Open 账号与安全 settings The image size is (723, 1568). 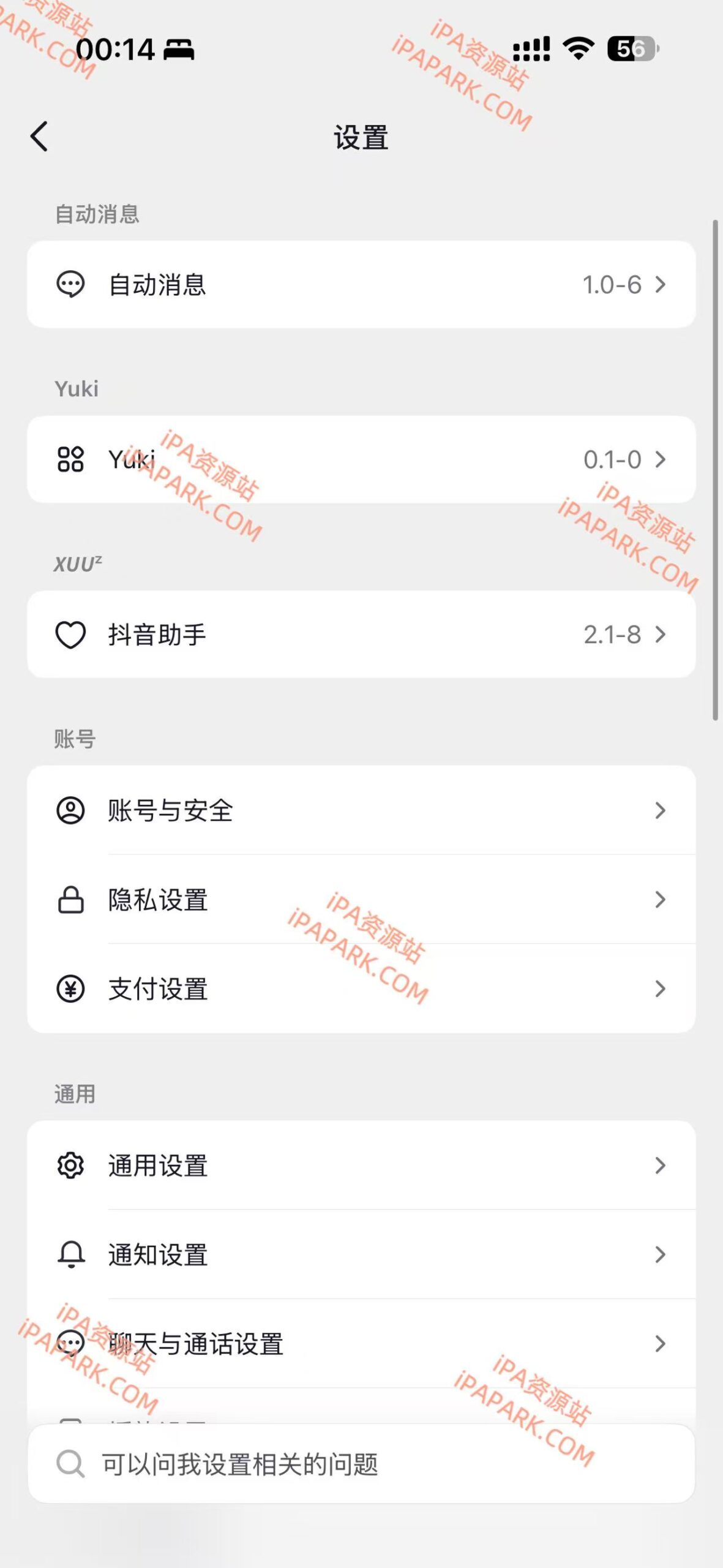361,811
